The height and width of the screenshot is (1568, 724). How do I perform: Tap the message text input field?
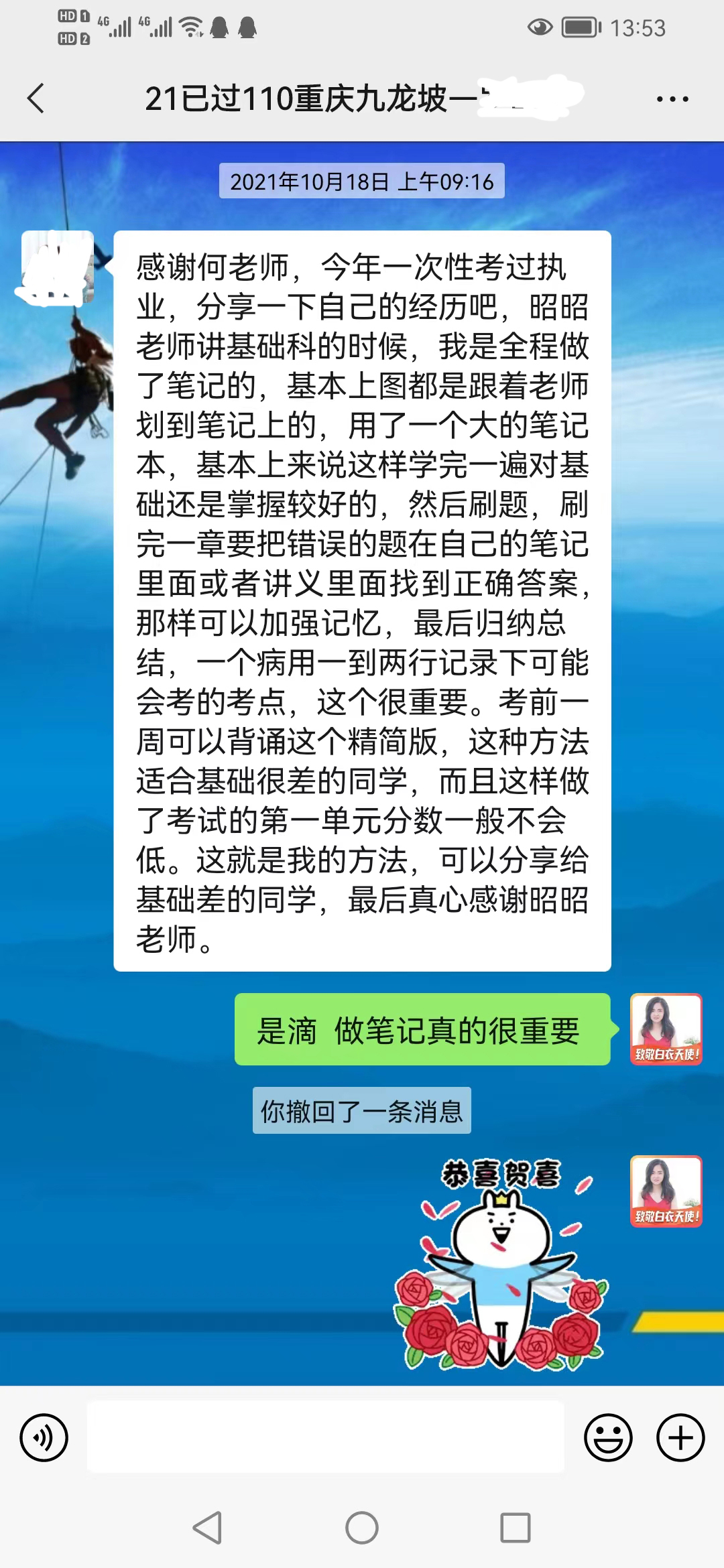pos(325,1436)
